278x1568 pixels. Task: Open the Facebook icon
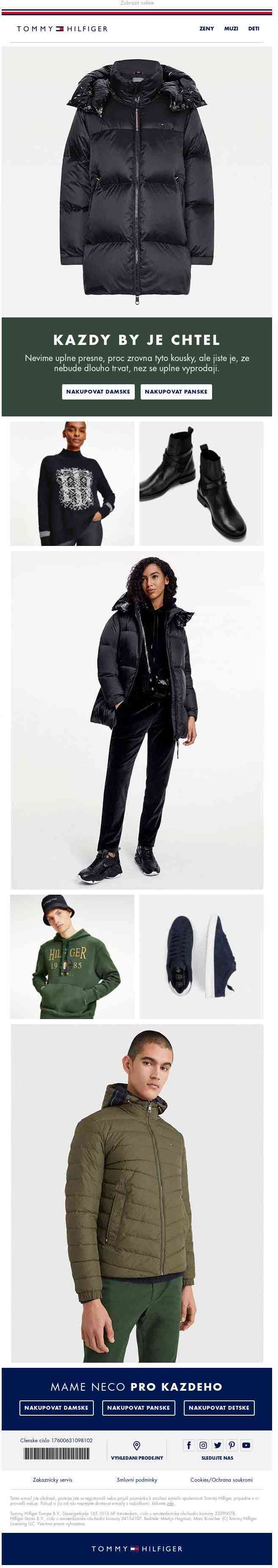[188, 1445]
